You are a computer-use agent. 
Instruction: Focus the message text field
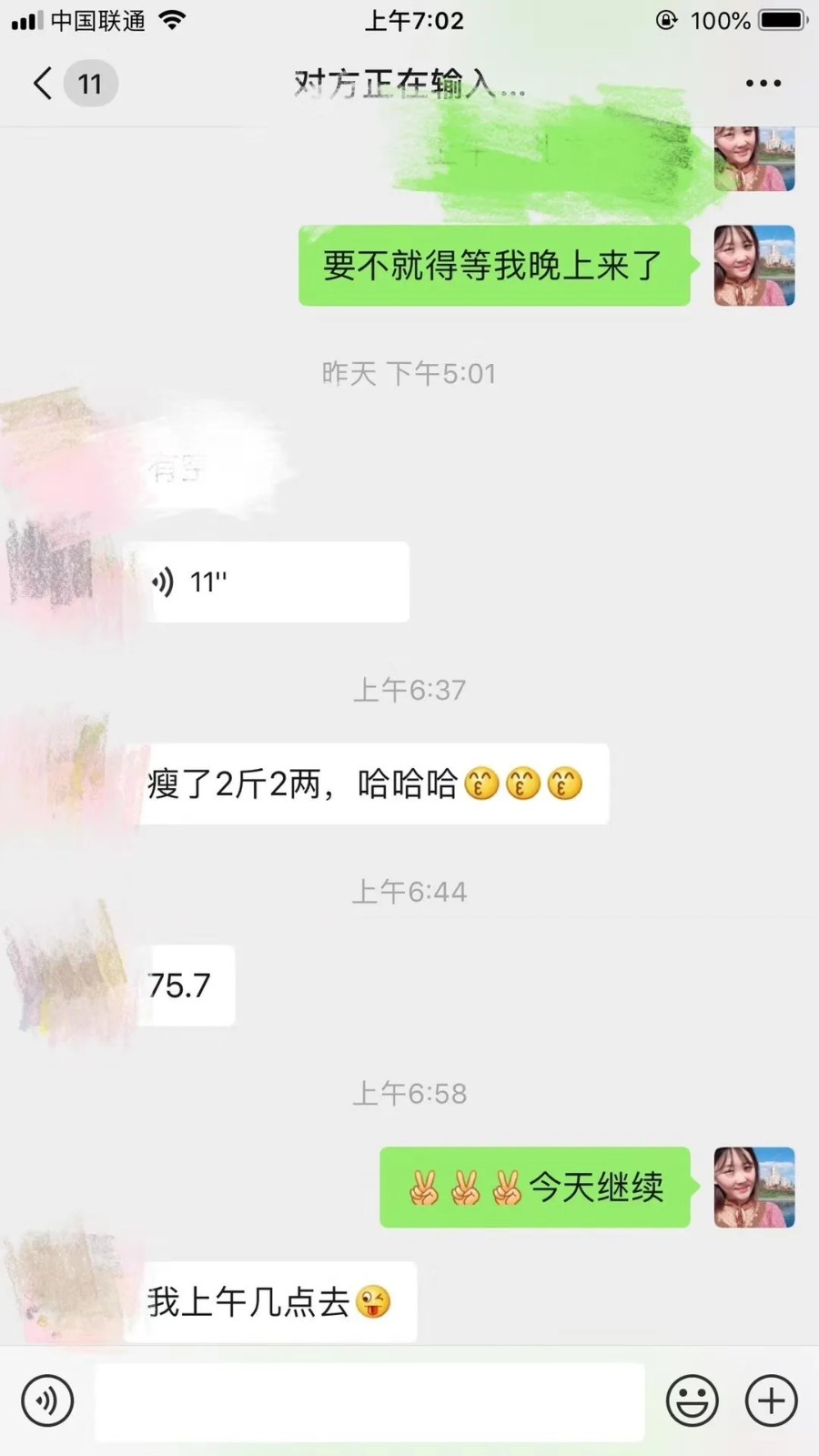tap(369, 1401)
